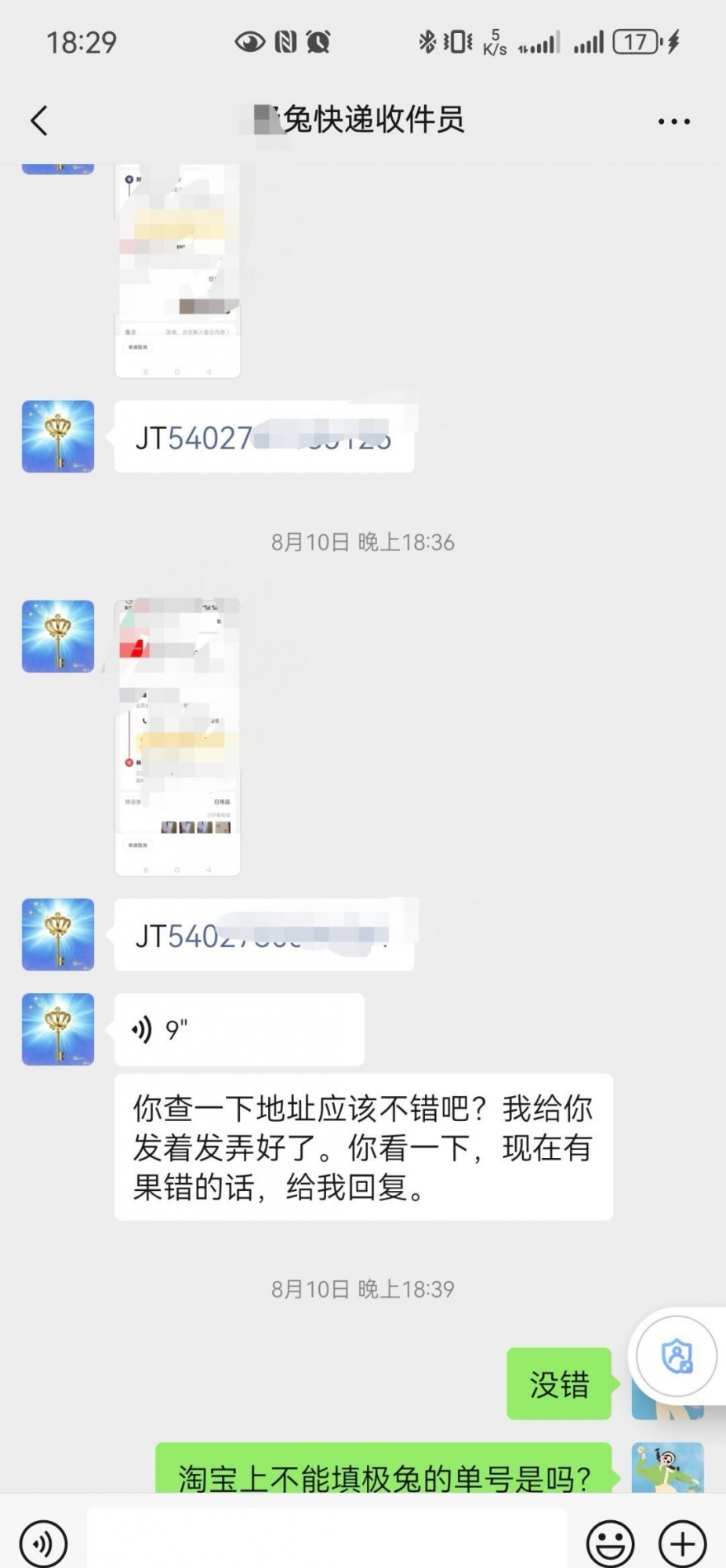The height and width of the screenshot is (1568, 726).
Task: Focus the message text field
Action: tap(325, 1541)
